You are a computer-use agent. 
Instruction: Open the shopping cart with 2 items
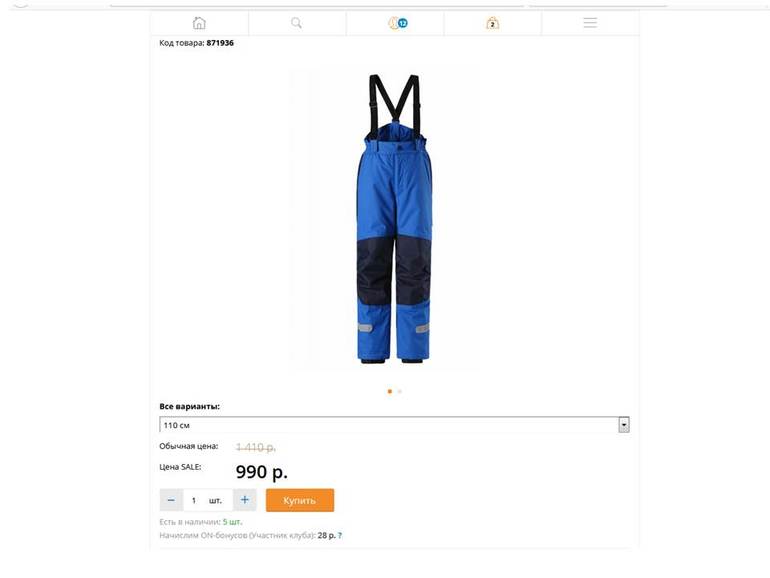click(492, 23)
